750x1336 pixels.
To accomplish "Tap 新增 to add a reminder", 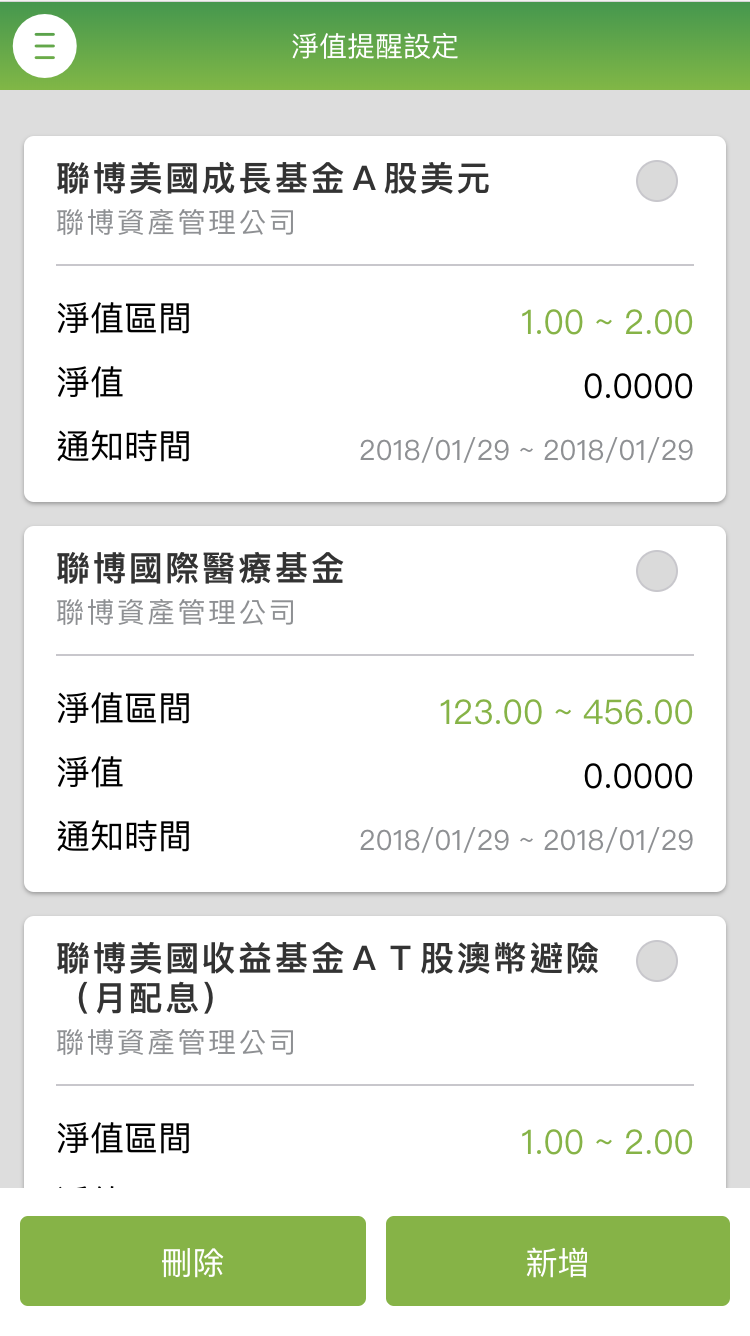I will (557, 1261).
